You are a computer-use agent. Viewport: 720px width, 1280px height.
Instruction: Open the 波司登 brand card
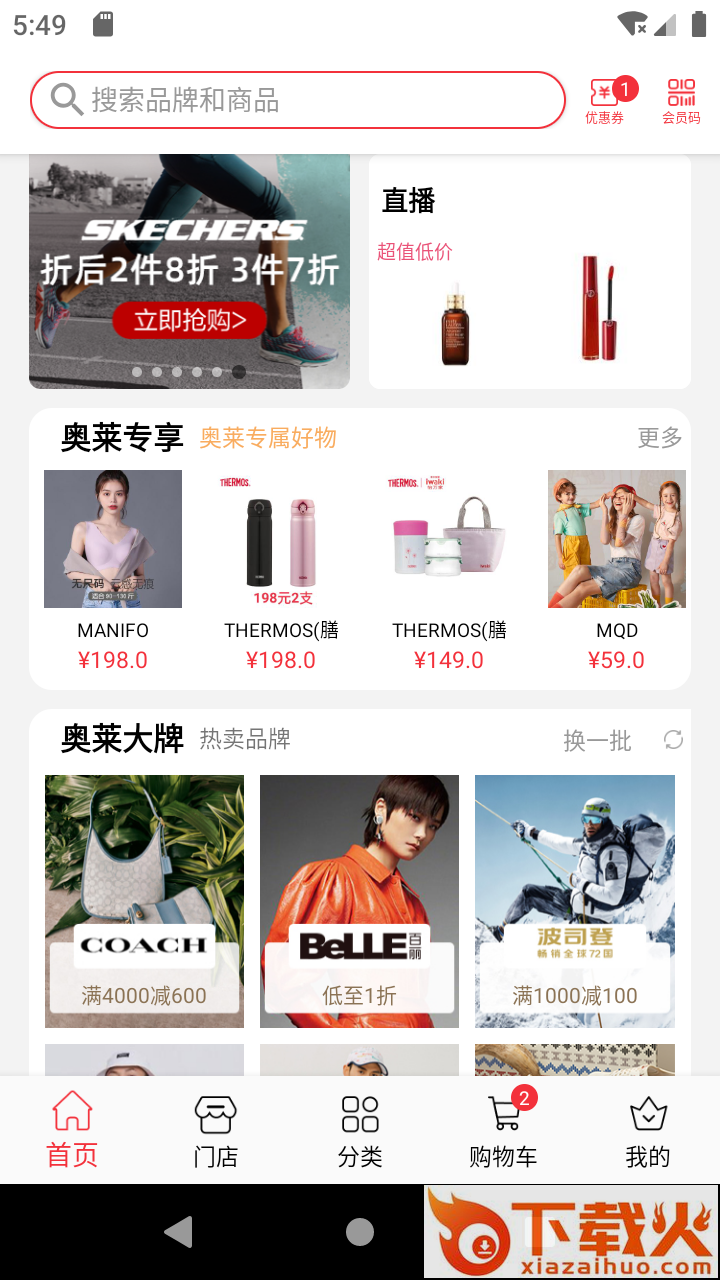click(574, 901)
